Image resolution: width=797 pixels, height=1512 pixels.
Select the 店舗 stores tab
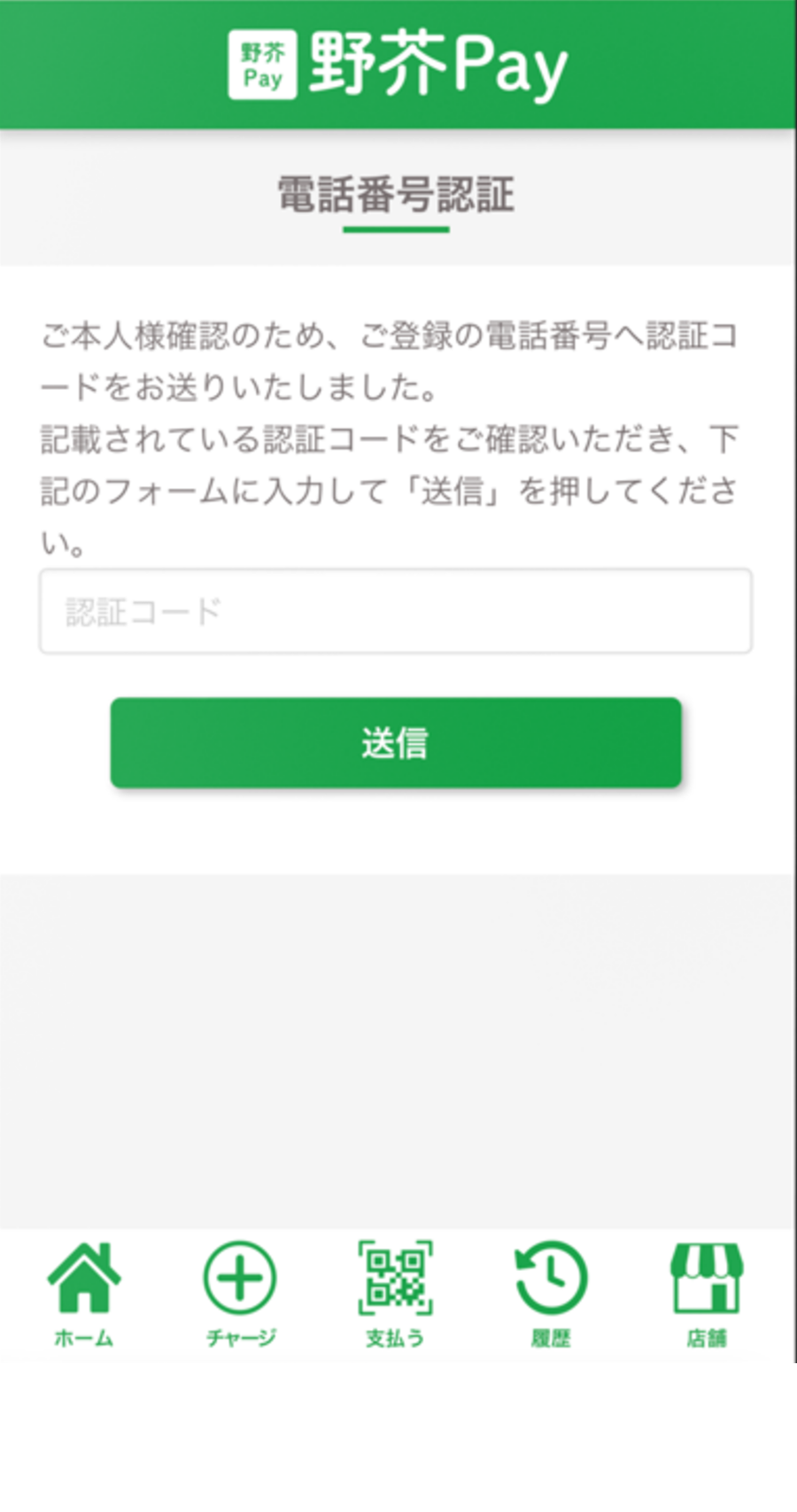pos(706,1293)
